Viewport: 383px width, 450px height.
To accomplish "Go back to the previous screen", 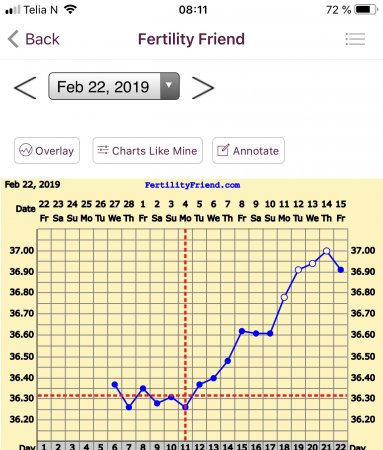I will pyautogui.click(x=34, y=39).
